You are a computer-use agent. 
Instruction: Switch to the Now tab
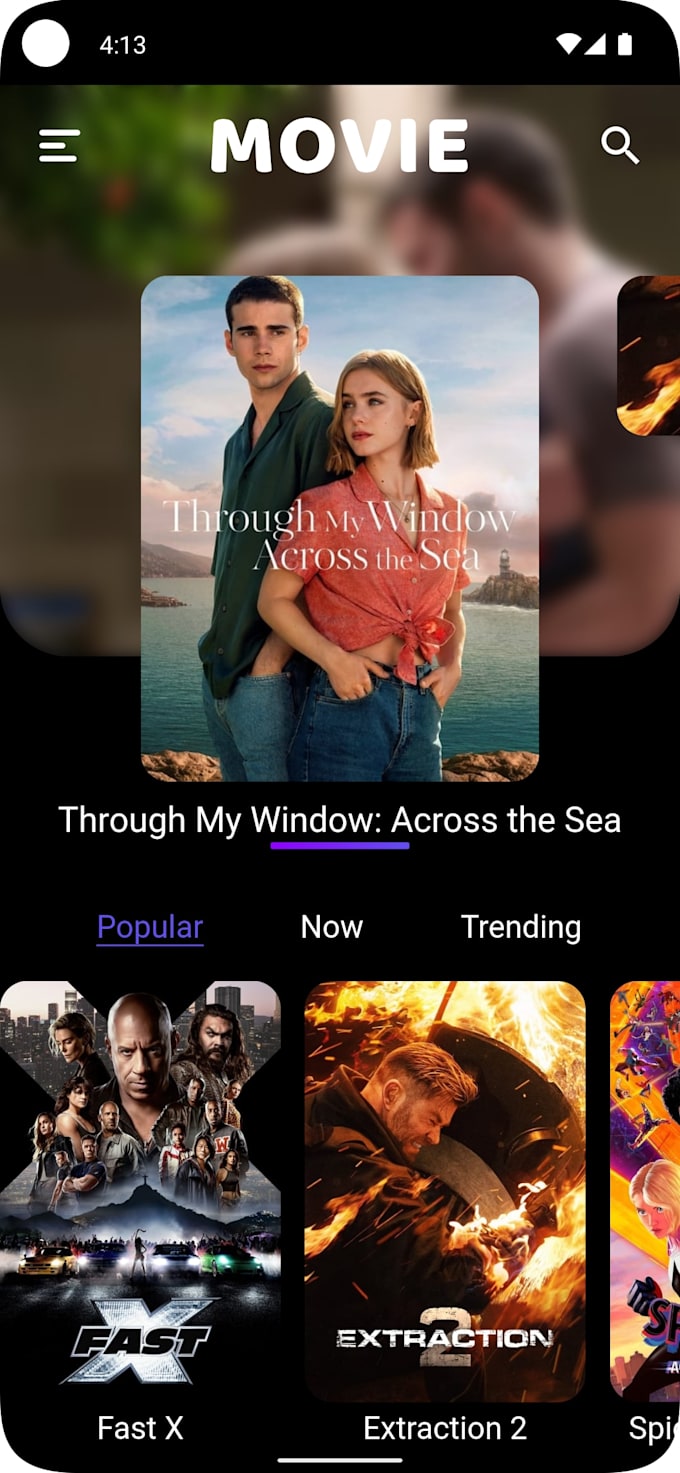(331, 927)
